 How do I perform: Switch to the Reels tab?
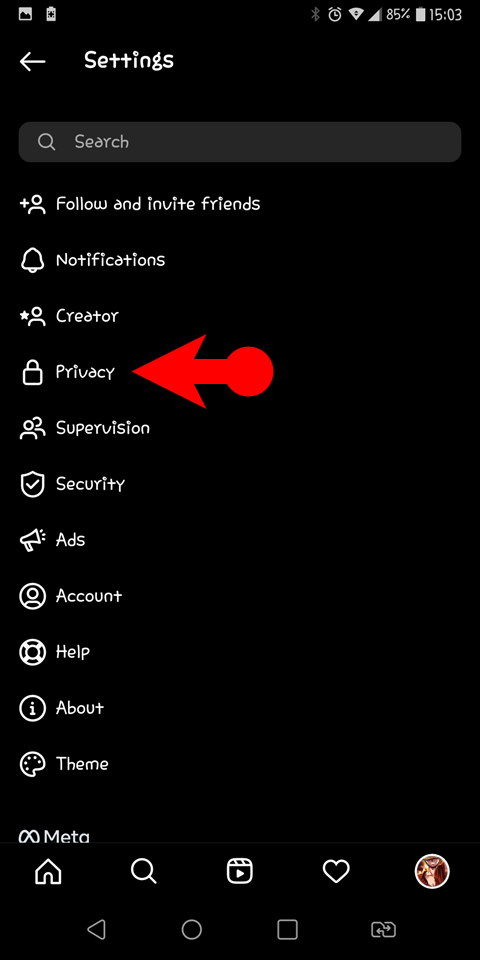pos(240,871)
